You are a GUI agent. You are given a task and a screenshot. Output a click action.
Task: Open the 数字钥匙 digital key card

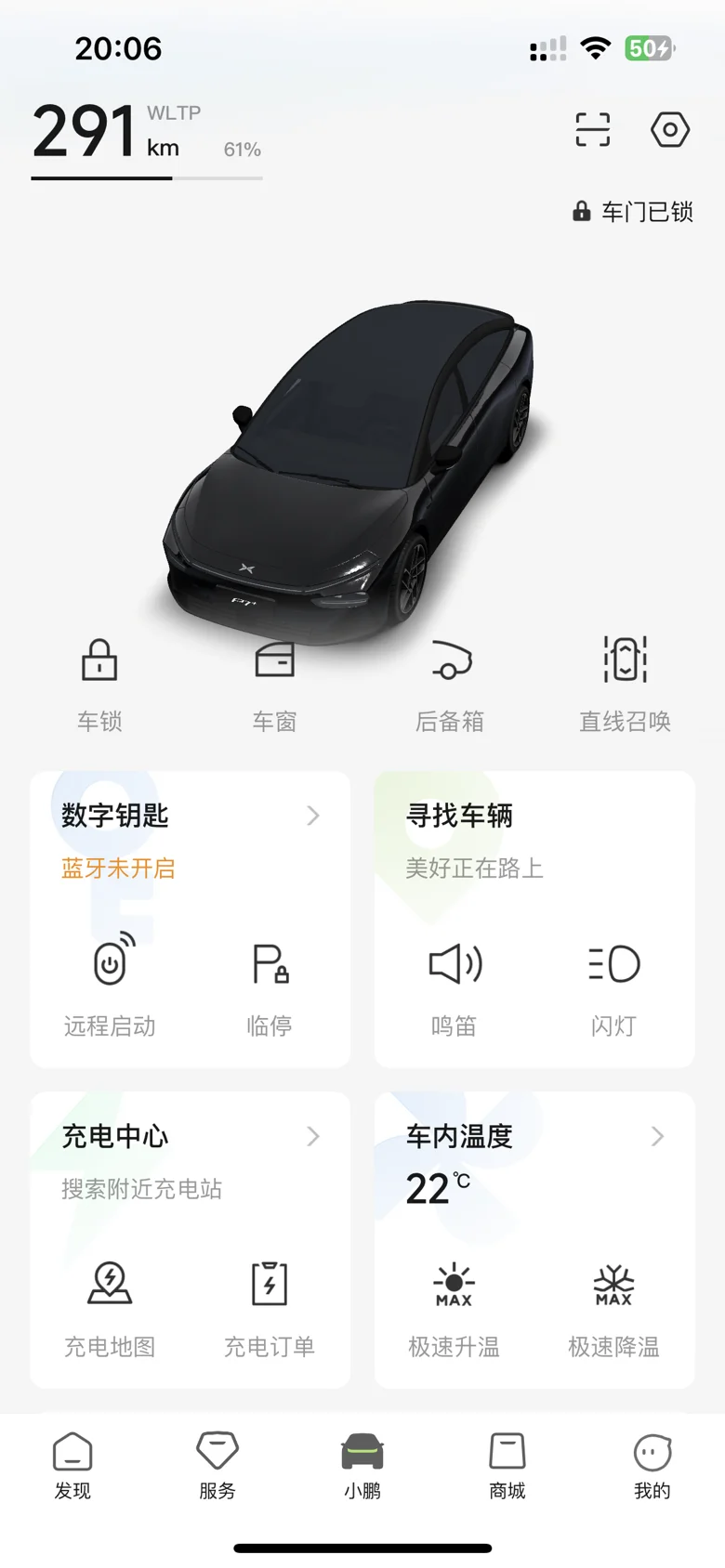click(190, 817)
